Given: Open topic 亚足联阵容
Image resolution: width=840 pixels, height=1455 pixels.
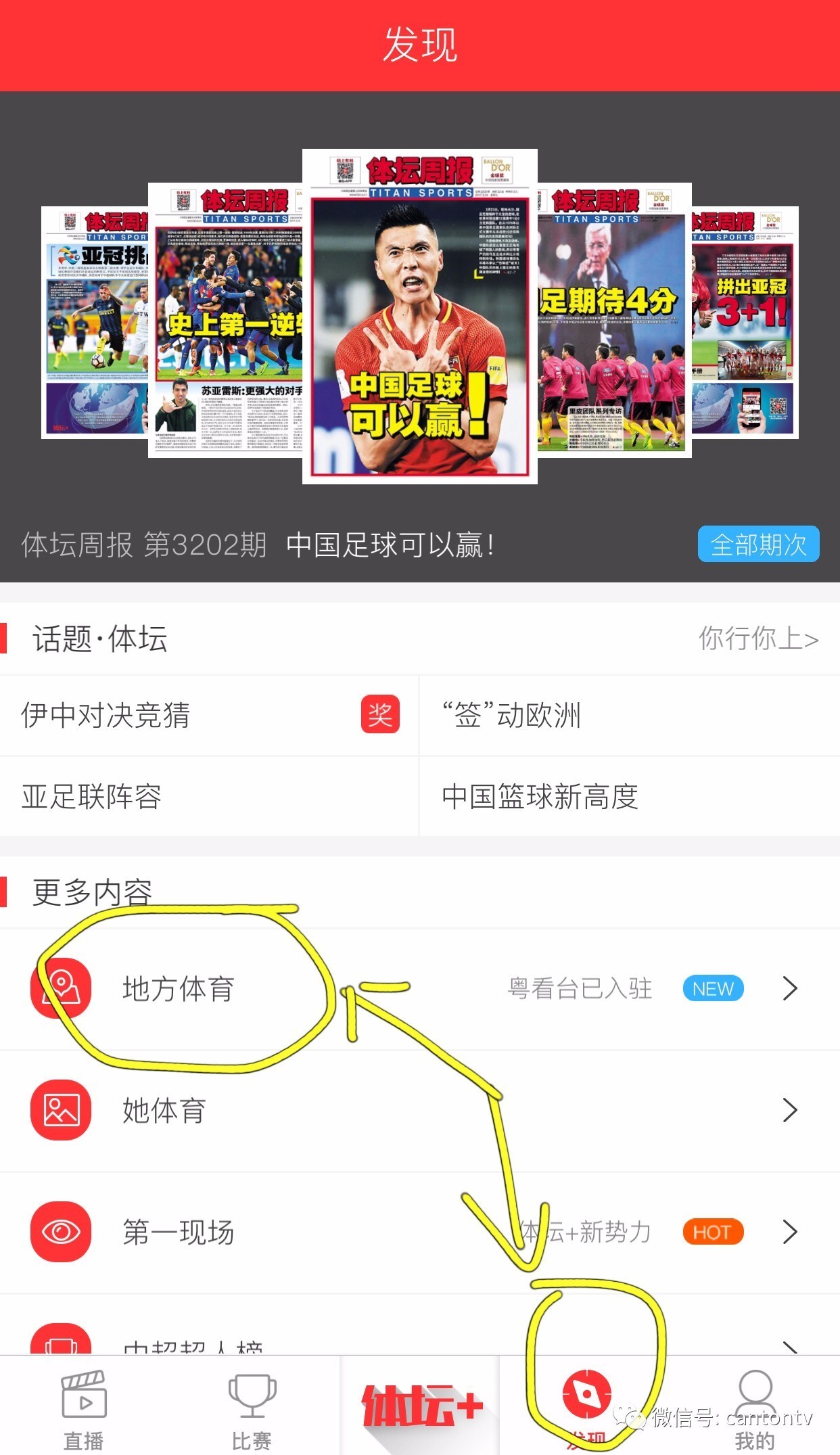Looking at the screenshot, I should (x=209, y=796).
